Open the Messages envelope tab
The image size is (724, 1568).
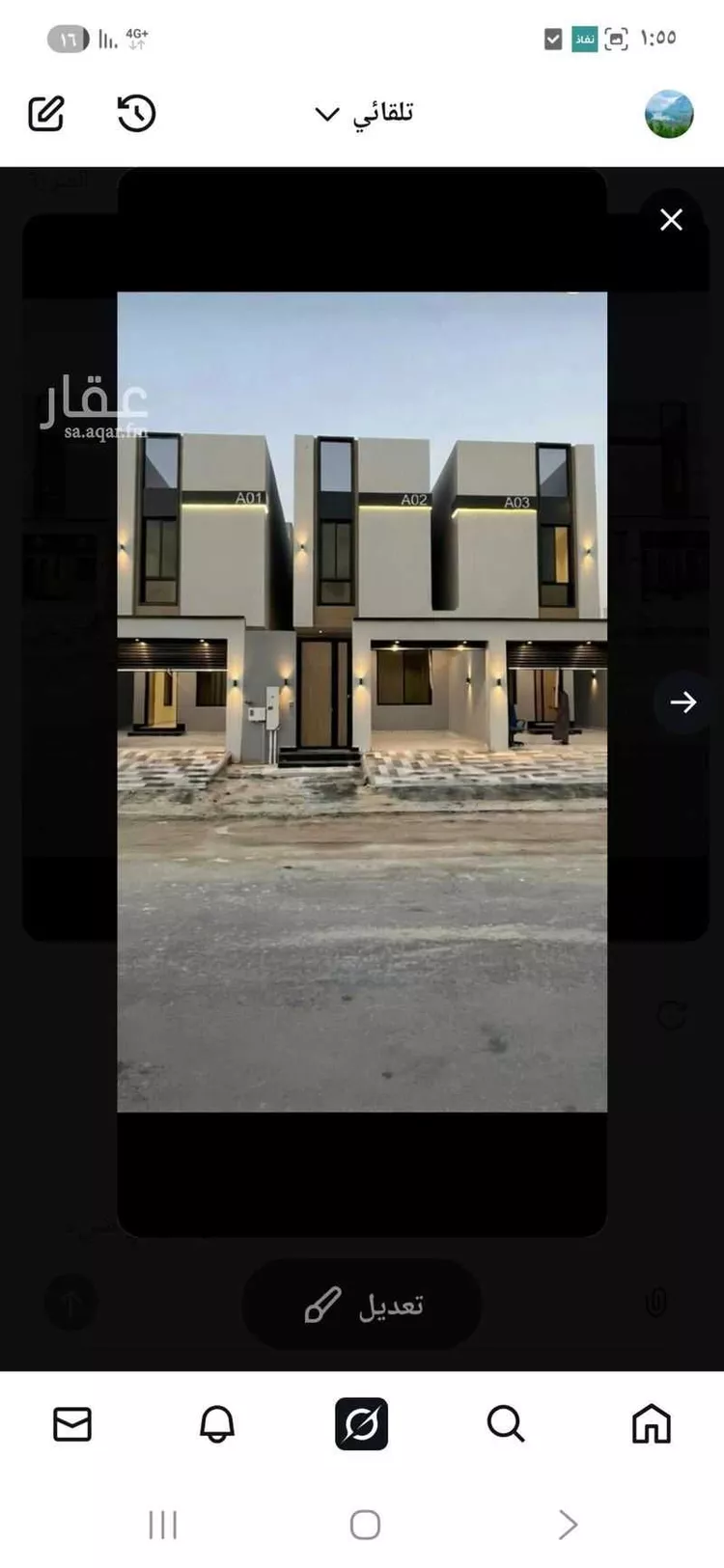pos(72,1423)
